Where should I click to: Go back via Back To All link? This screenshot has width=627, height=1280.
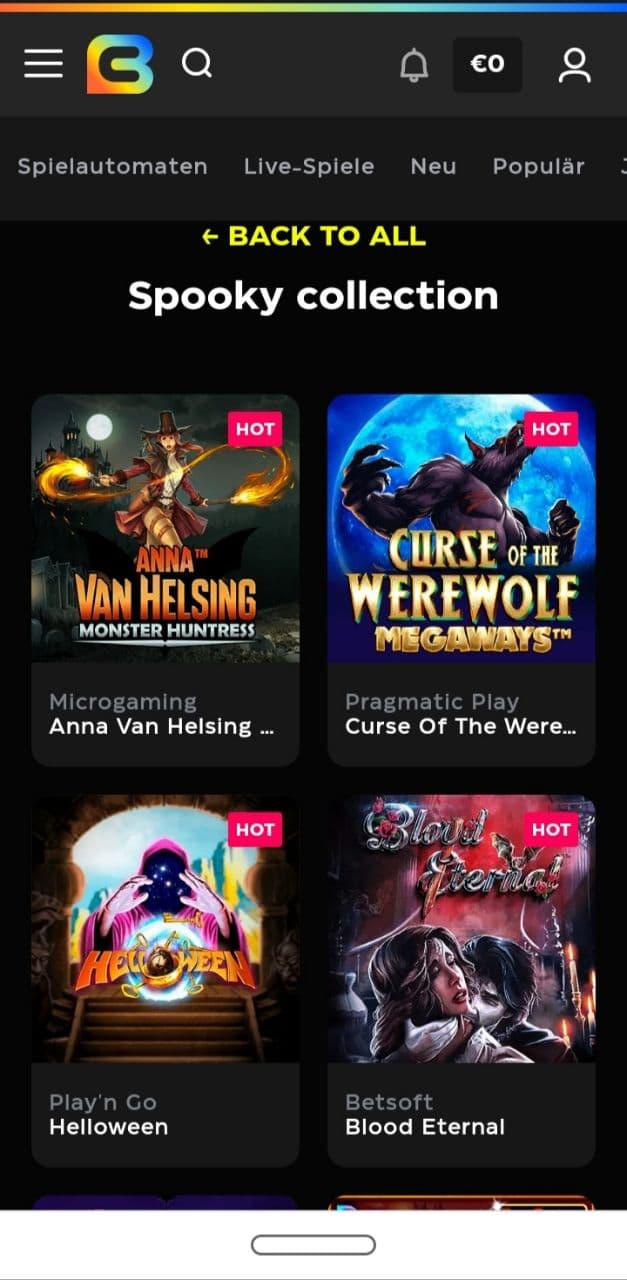click(x=313, y=236)
